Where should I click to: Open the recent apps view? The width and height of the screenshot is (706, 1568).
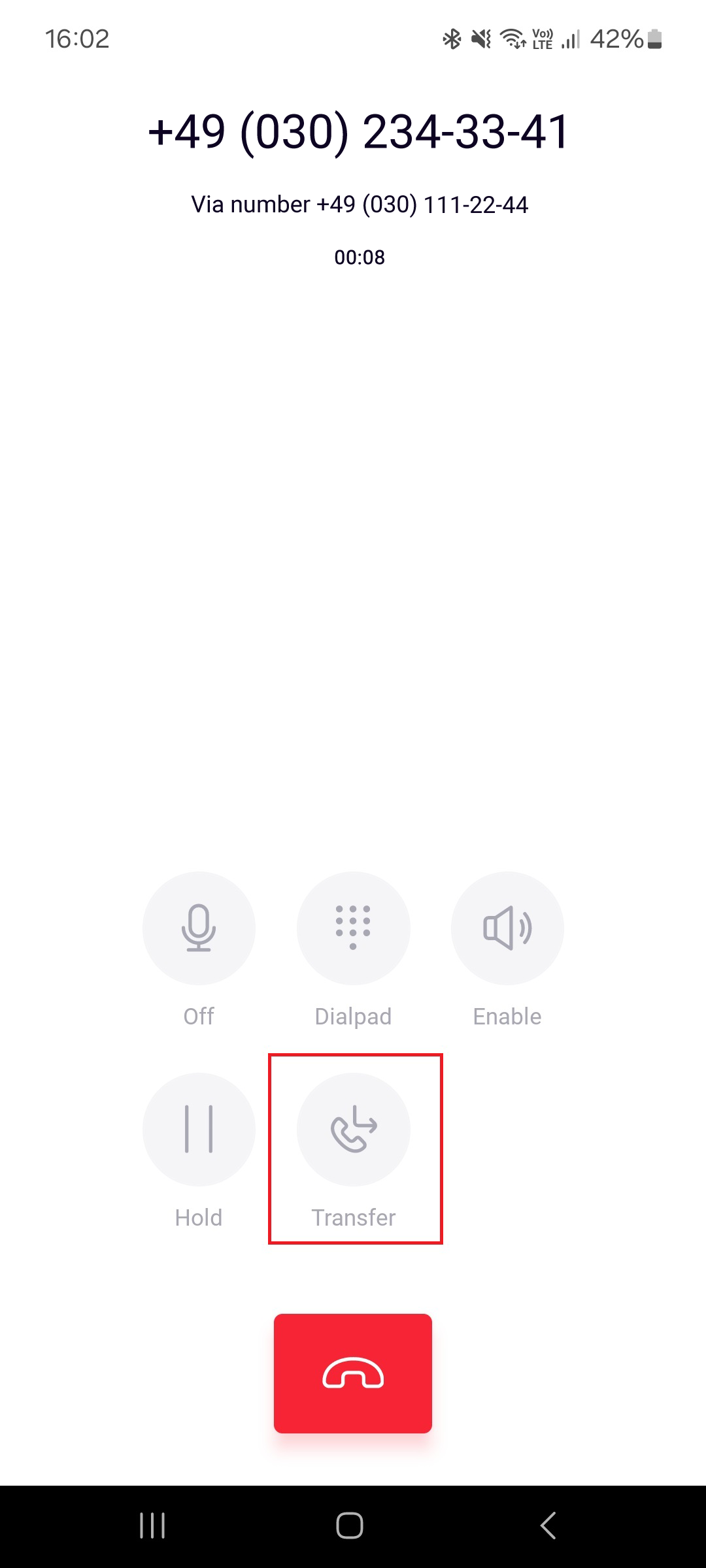[x=152, y=1526]
